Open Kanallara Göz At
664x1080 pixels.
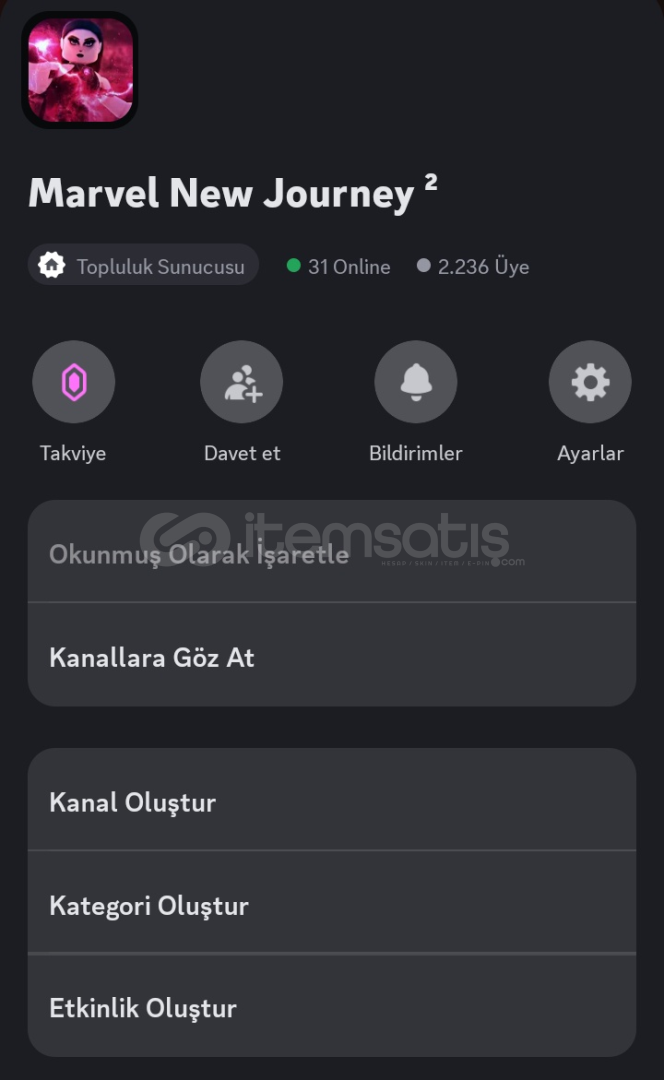pos(331,655)
